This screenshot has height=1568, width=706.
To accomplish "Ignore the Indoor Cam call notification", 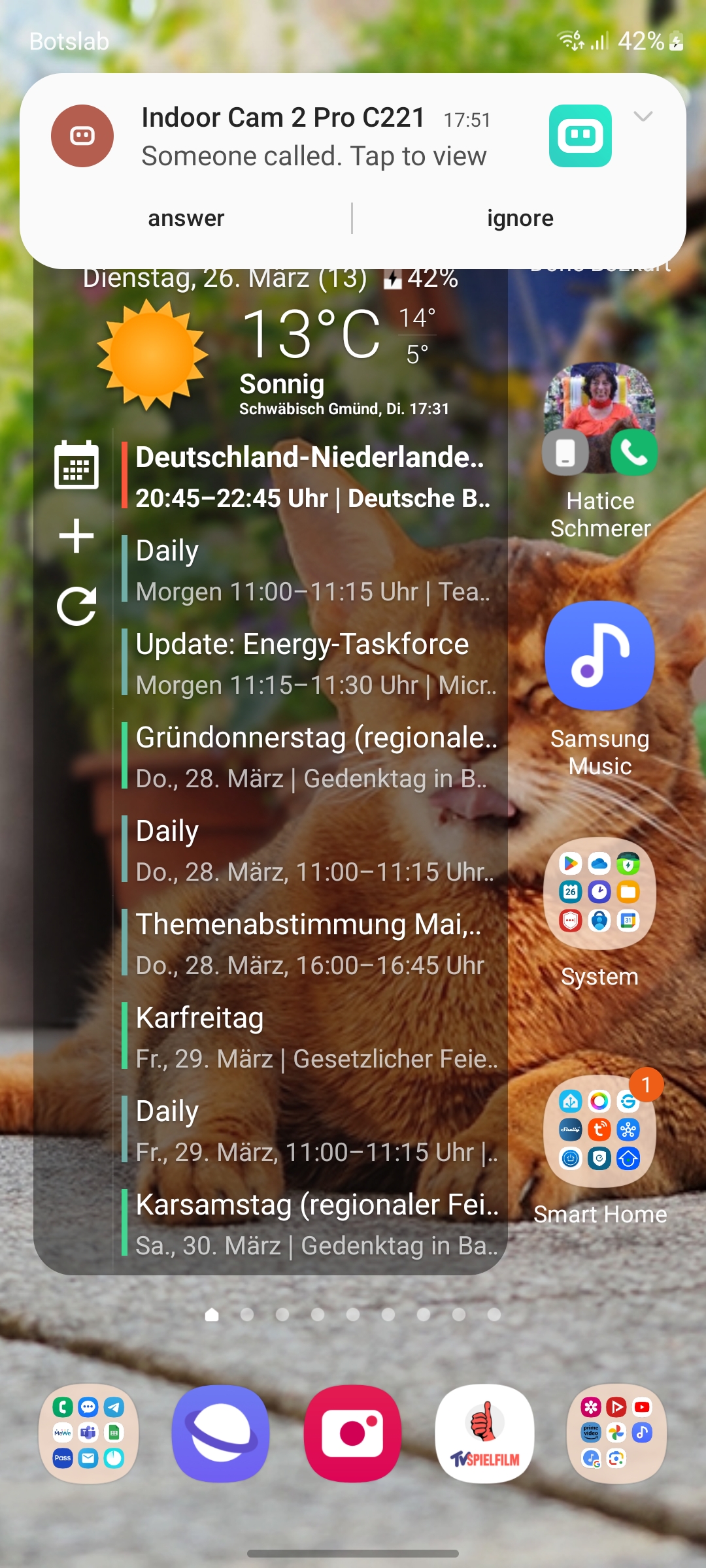I will pyautogui.click(x=520, y=218).
